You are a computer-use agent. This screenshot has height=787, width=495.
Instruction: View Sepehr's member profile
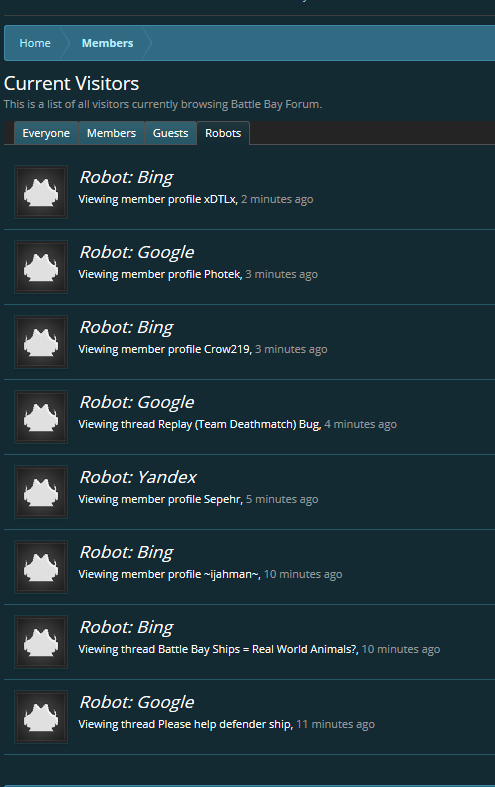(222, 499)
